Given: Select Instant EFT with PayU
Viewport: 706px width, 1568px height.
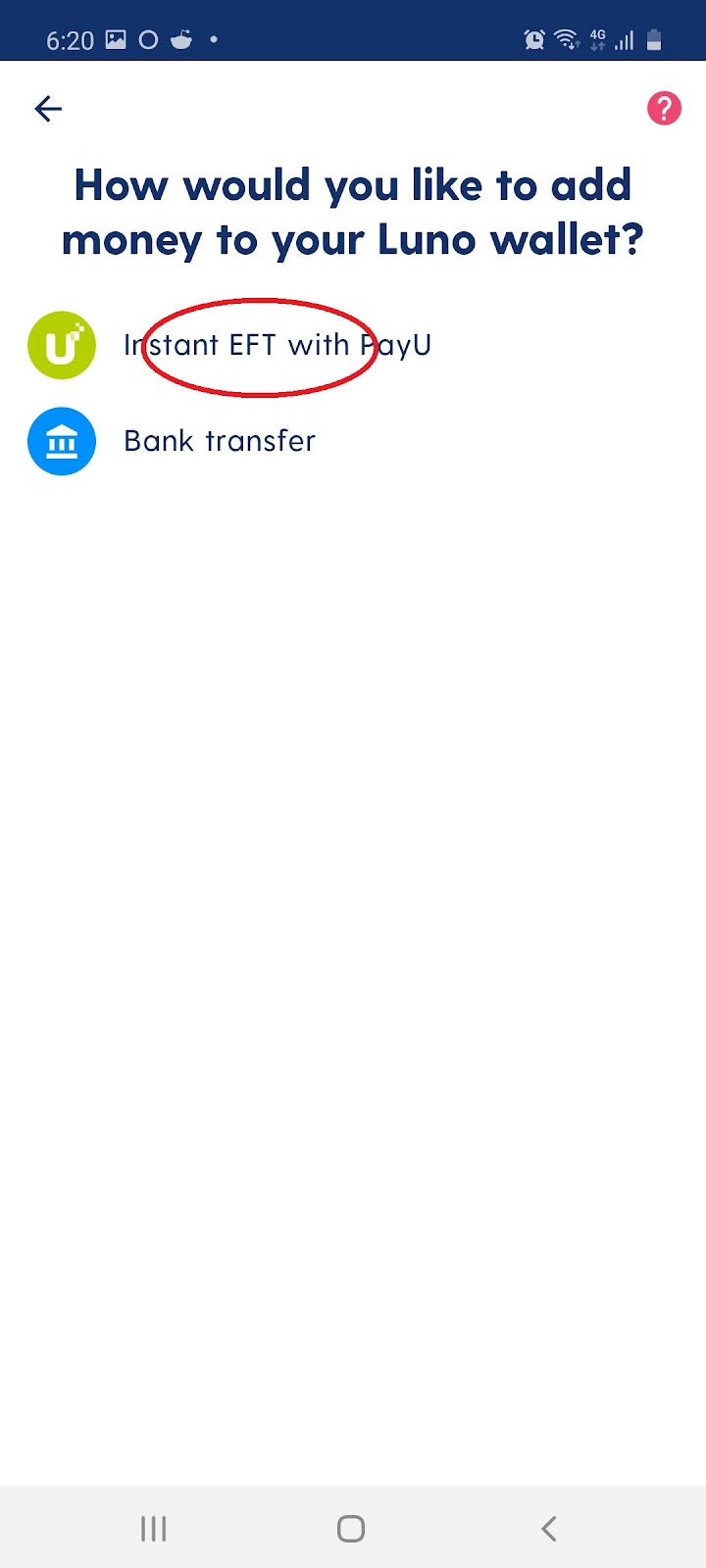Looking at the screenshot, I should 277,345.
